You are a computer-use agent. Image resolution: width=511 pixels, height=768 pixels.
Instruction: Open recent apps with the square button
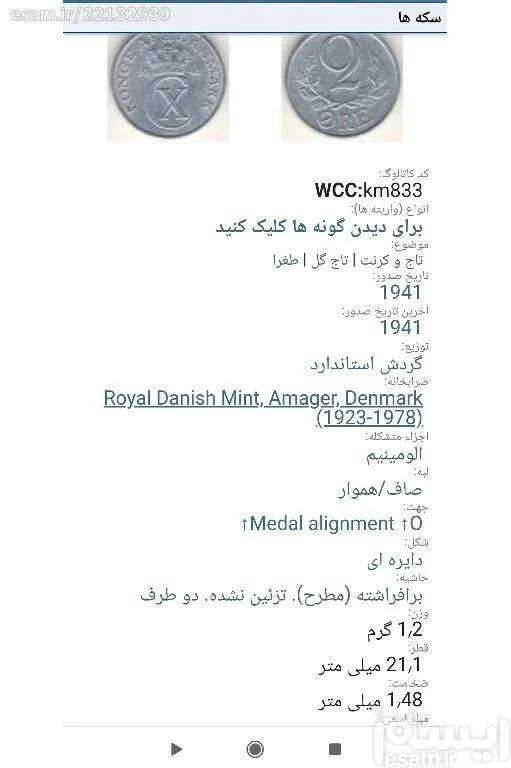[x=335, y=749]
